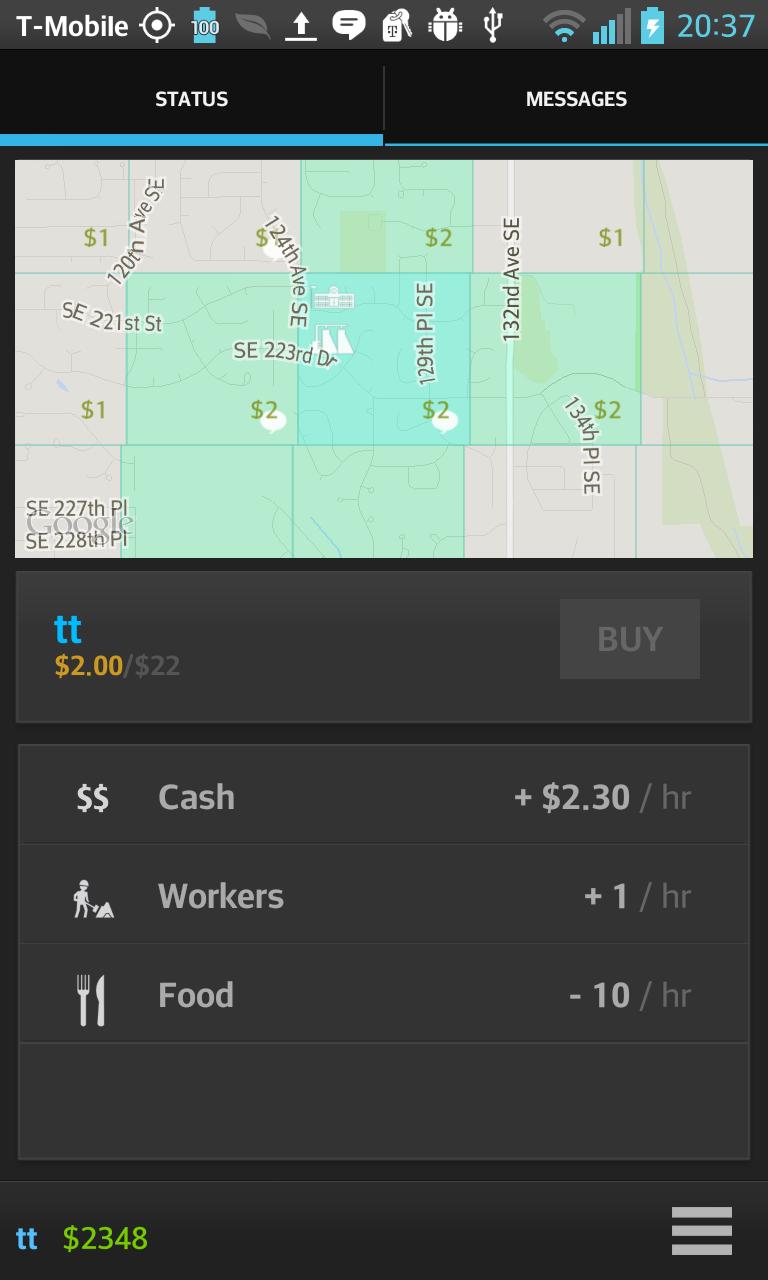Tap the BUY button
This screenshot has width=768, height=1280.
click(x=630, y=638)
